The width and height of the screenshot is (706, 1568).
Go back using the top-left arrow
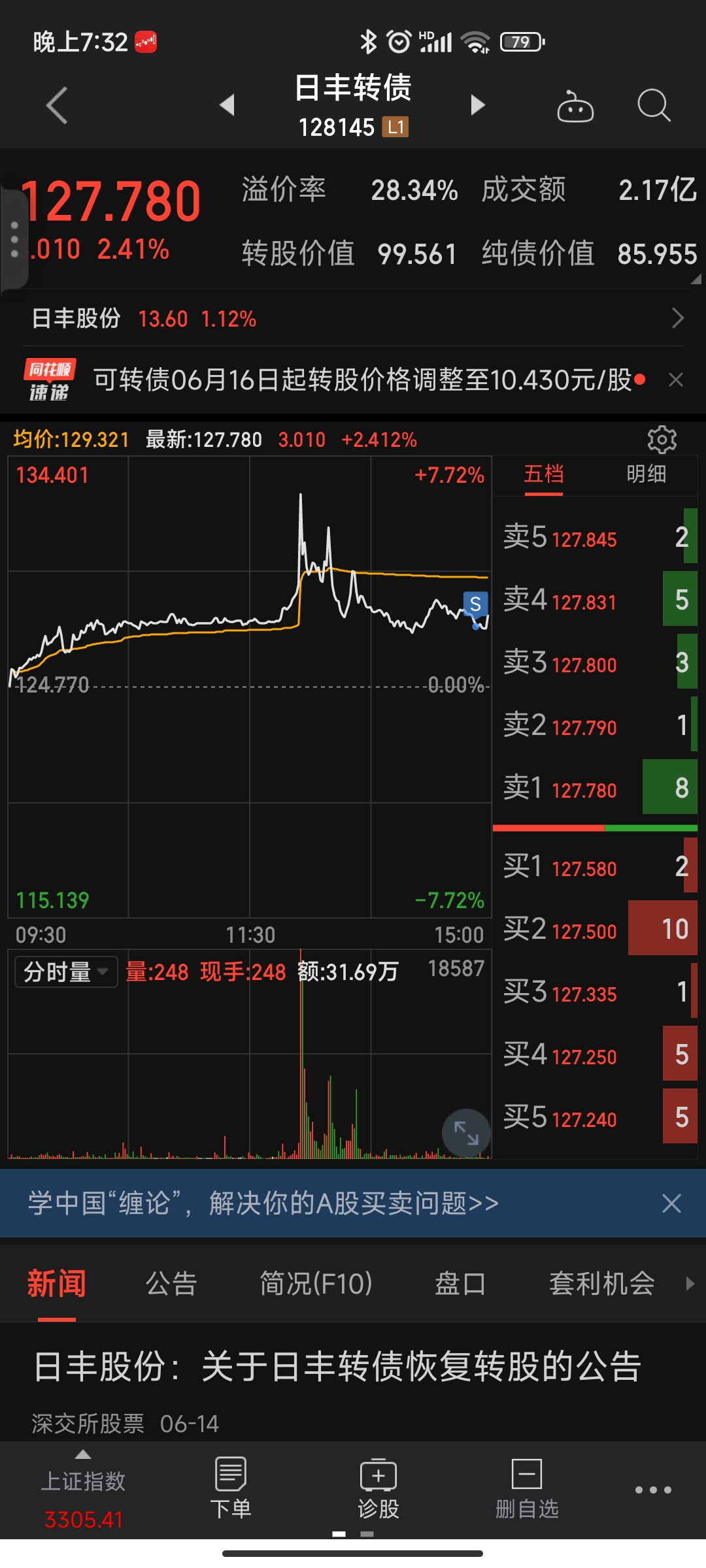click(x=58, y=105)
